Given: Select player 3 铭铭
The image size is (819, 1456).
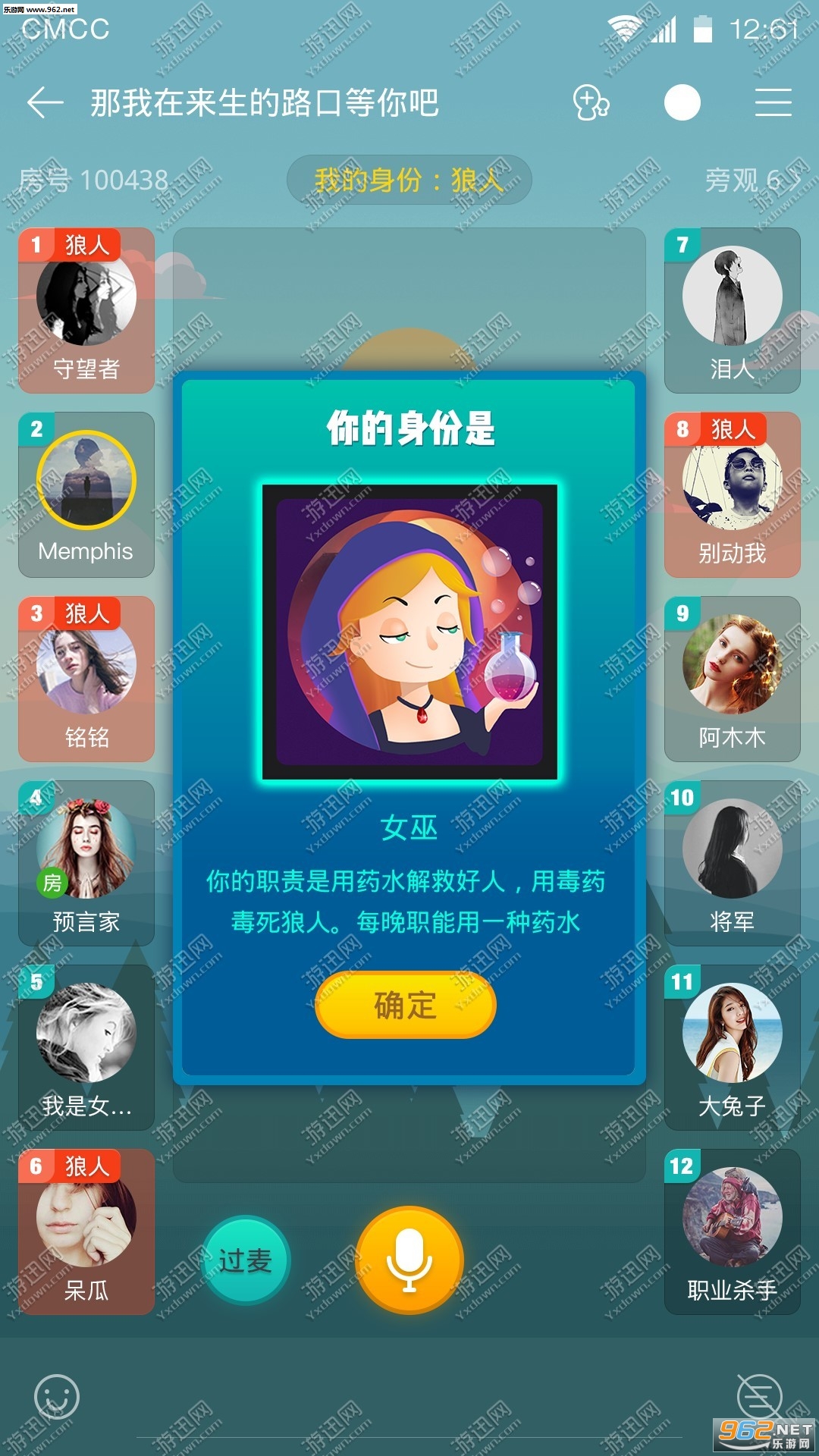Looking at the screenshot, I should point(86,679).
